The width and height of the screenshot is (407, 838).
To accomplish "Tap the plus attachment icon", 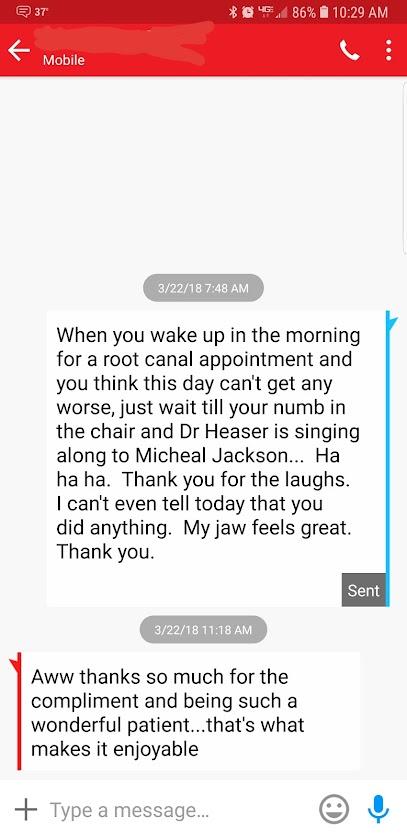I will click(26, 810).
